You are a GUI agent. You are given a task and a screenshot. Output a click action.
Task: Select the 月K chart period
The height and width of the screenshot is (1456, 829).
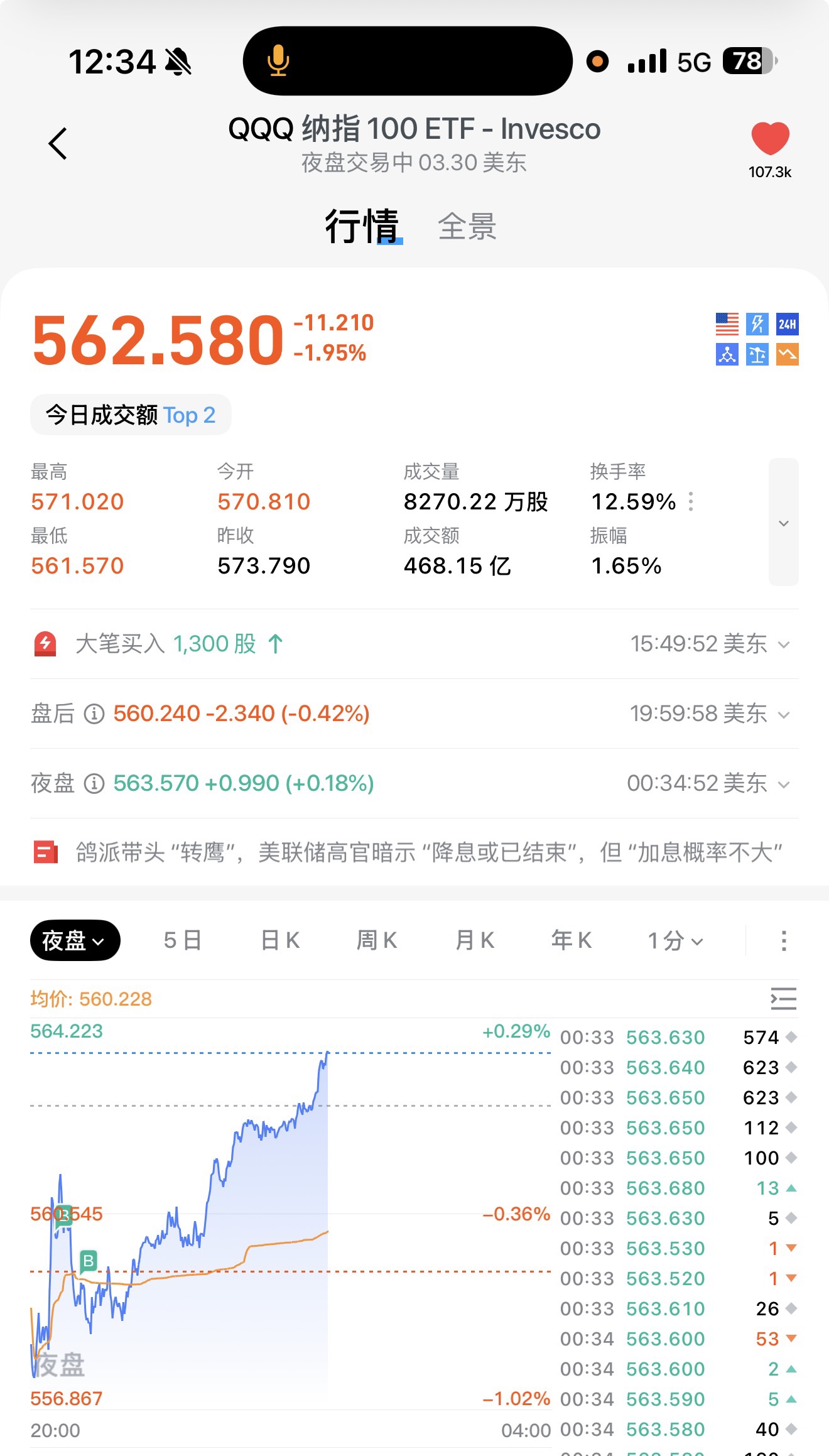(474, 940)
